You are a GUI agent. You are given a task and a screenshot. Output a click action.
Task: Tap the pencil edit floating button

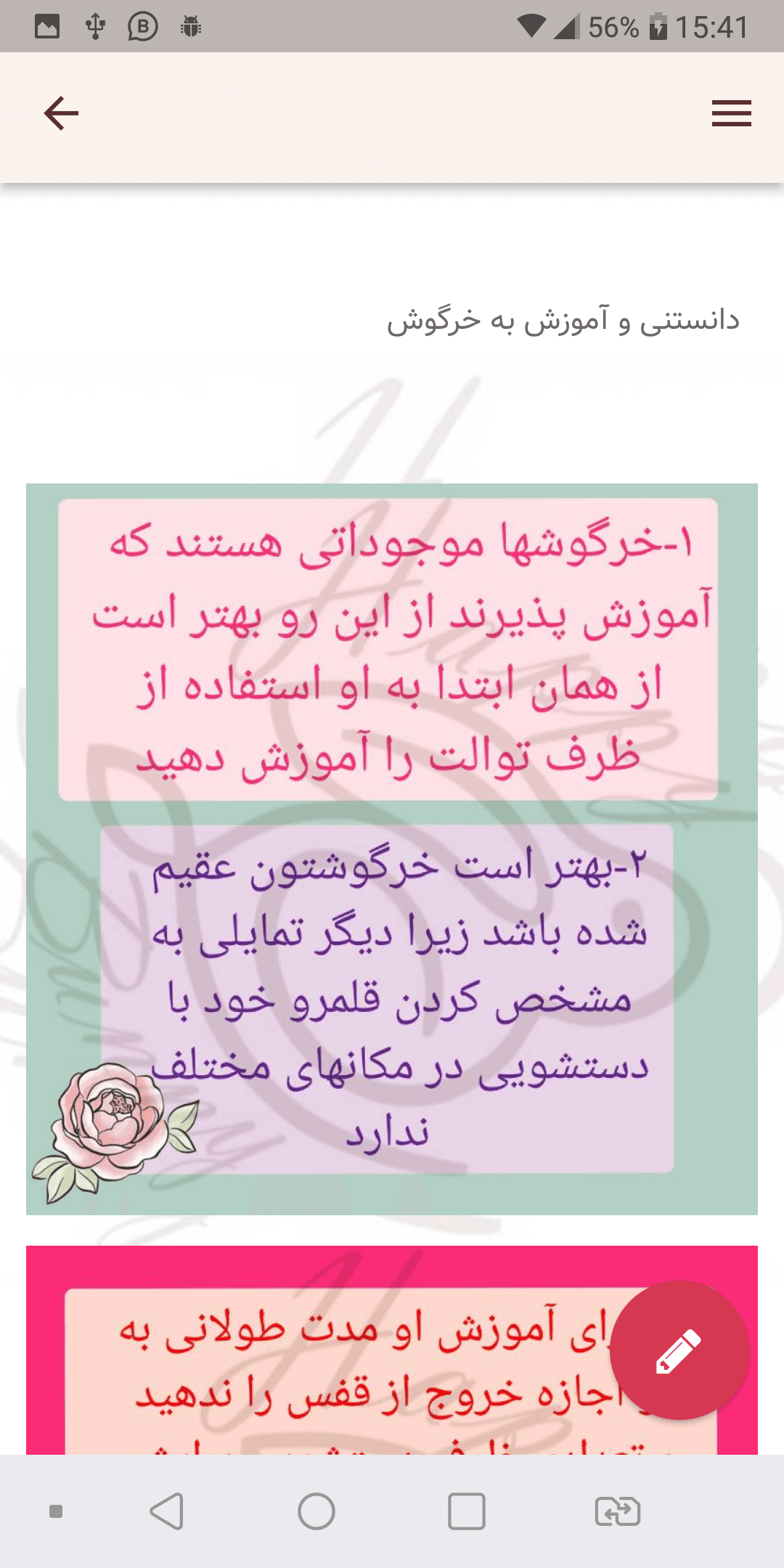click(679, 1350)
